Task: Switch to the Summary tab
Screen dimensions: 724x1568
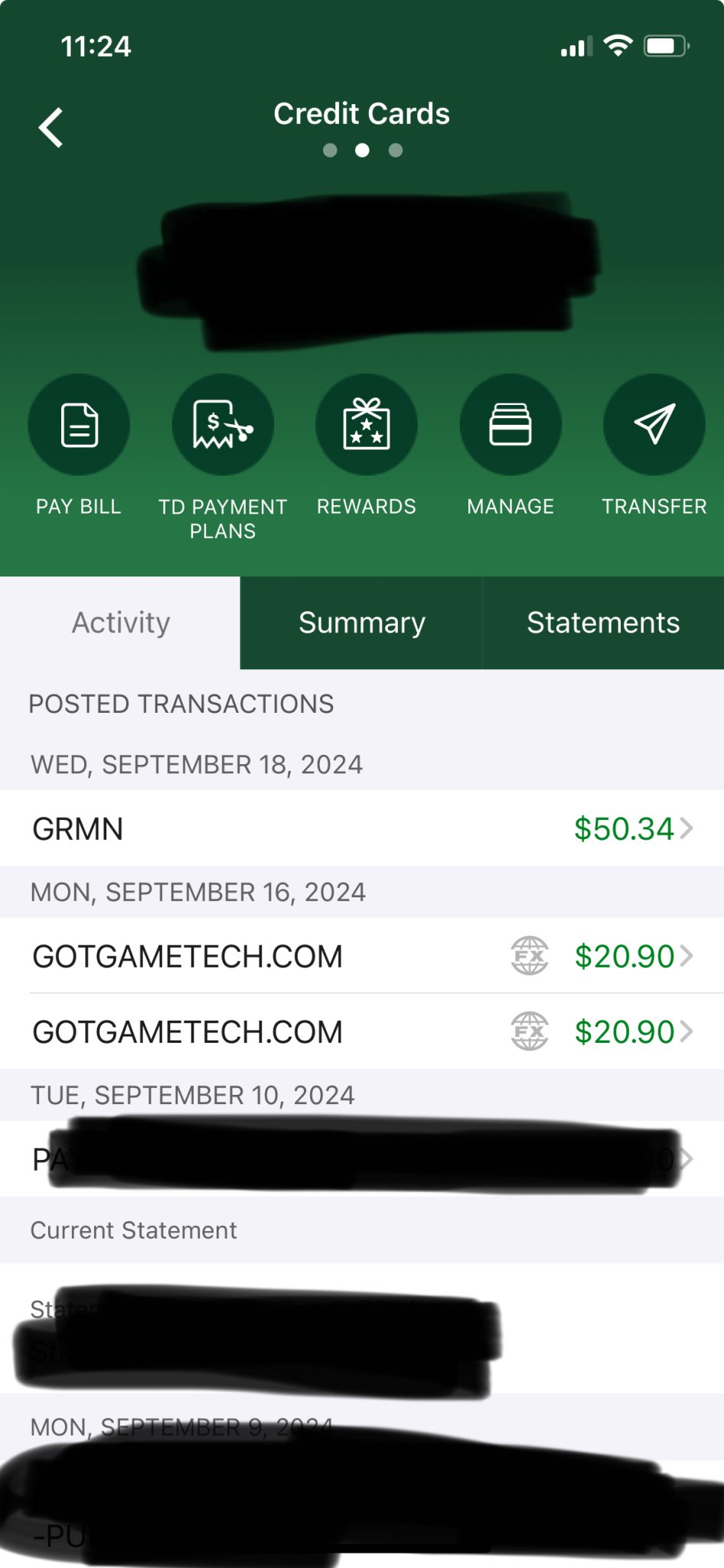Action: [x=361, y=622]
